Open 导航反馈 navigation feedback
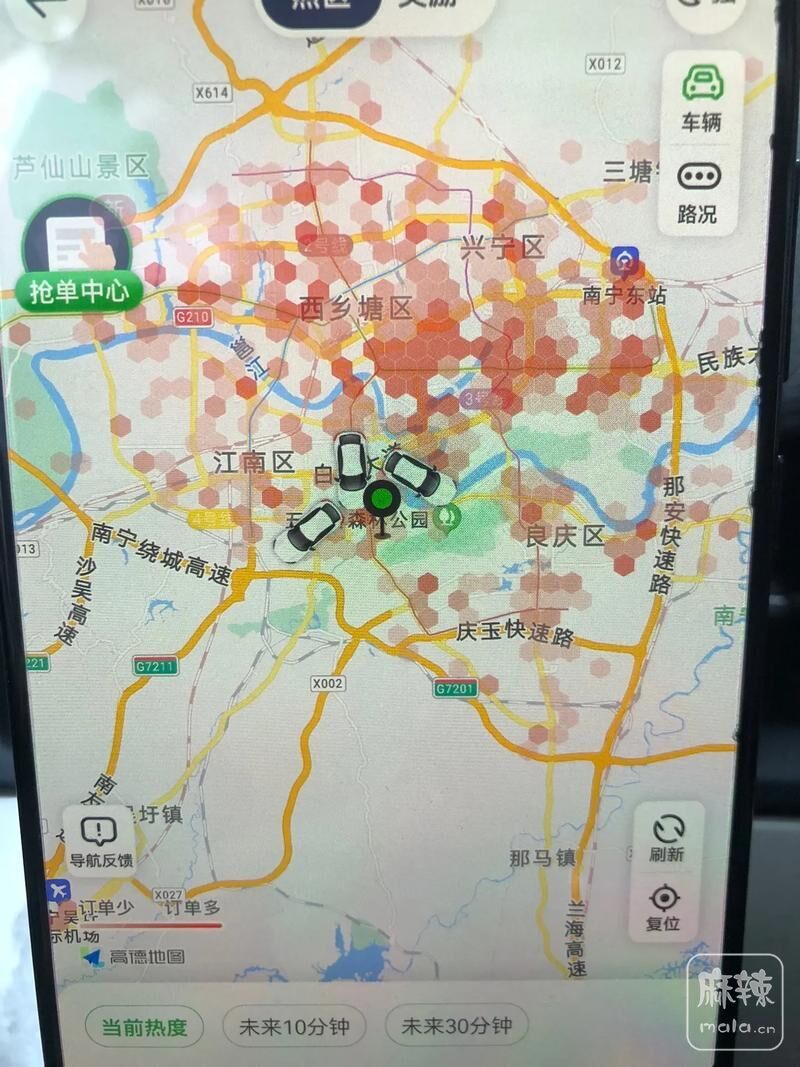Image resolution: width=800 pixels, height=1067 pixels. click(x=100, y=841)
